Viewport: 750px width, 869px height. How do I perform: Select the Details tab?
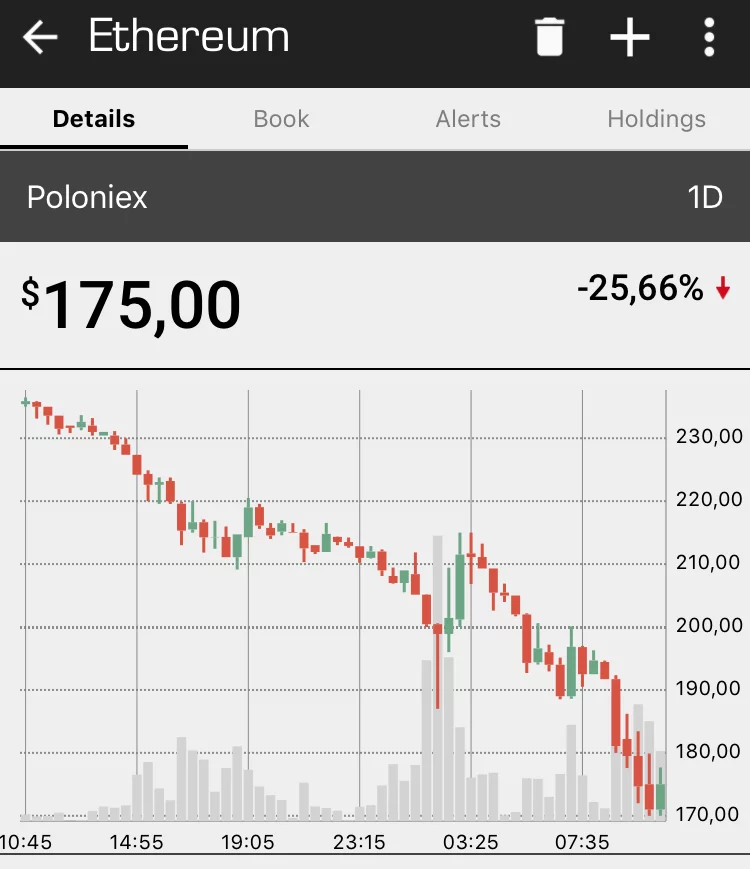94,119
